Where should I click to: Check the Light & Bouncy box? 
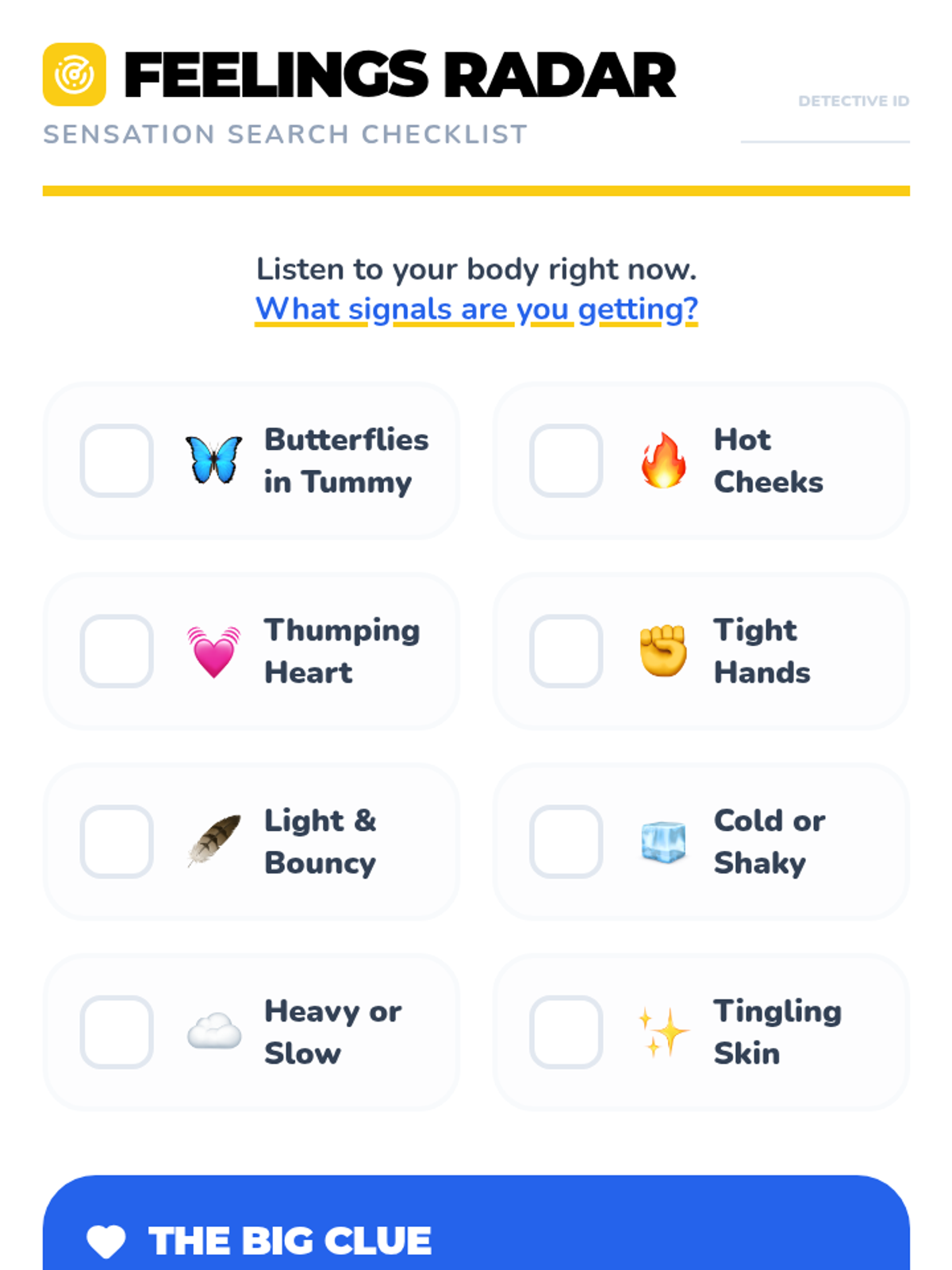[117, 841]
